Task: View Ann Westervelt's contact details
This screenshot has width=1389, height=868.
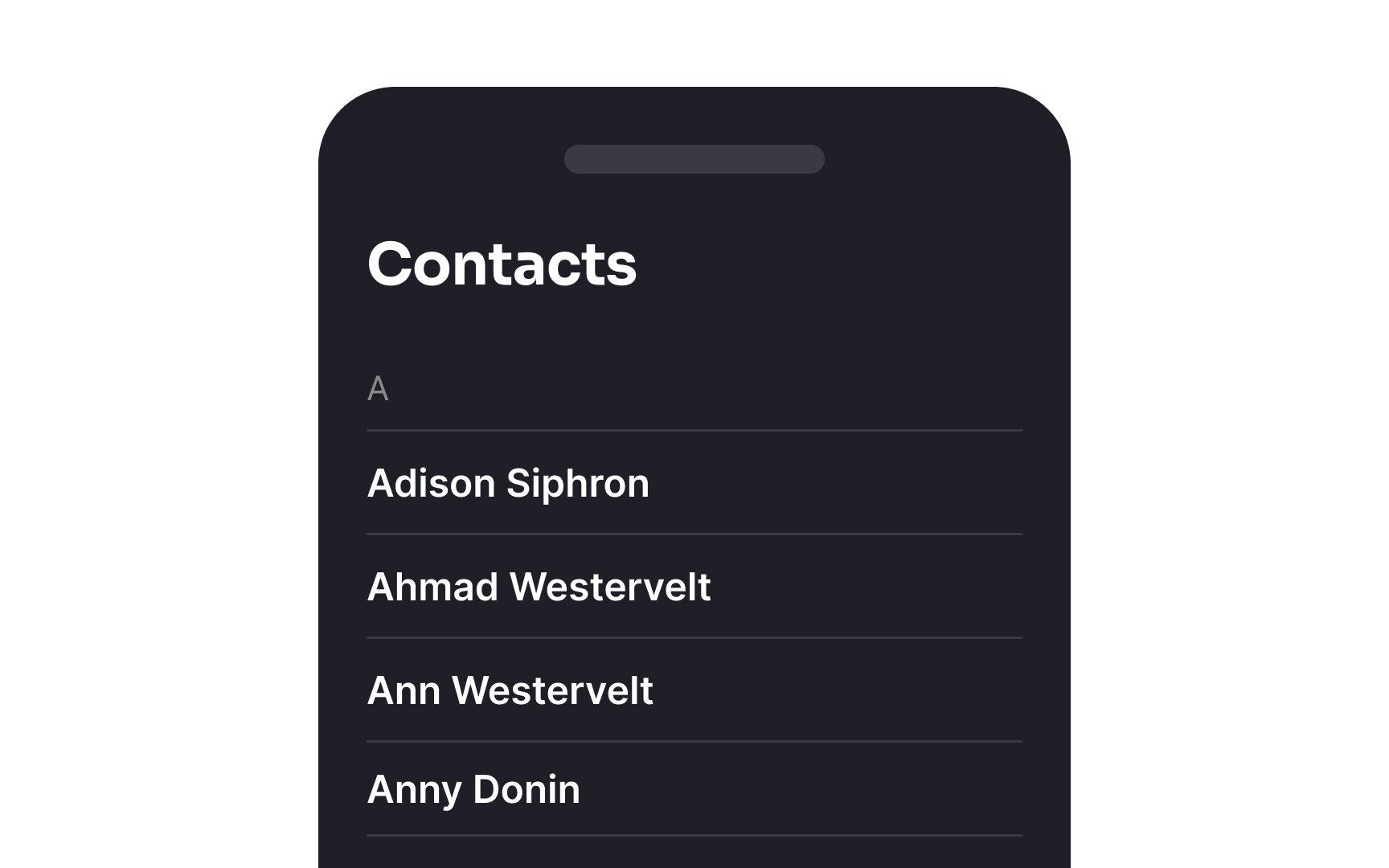Action: click(510, 690)
